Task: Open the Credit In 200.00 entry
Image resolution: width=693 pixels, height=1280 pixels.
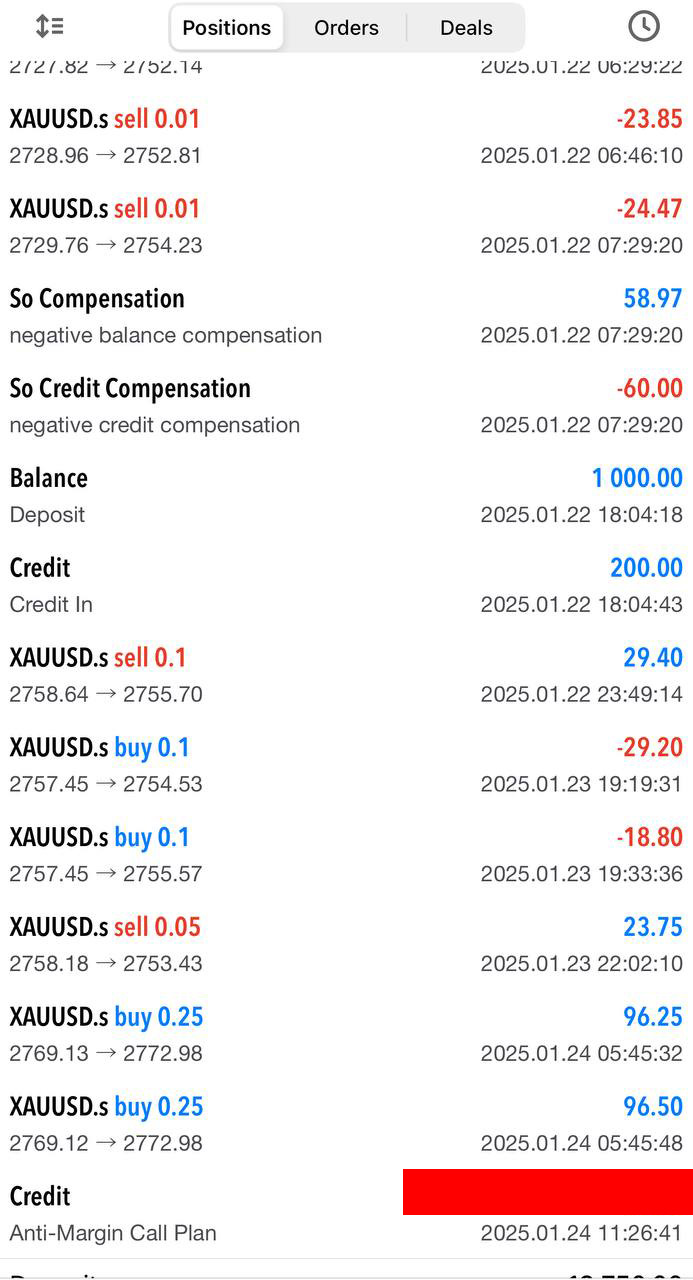Action: (346, 585)
